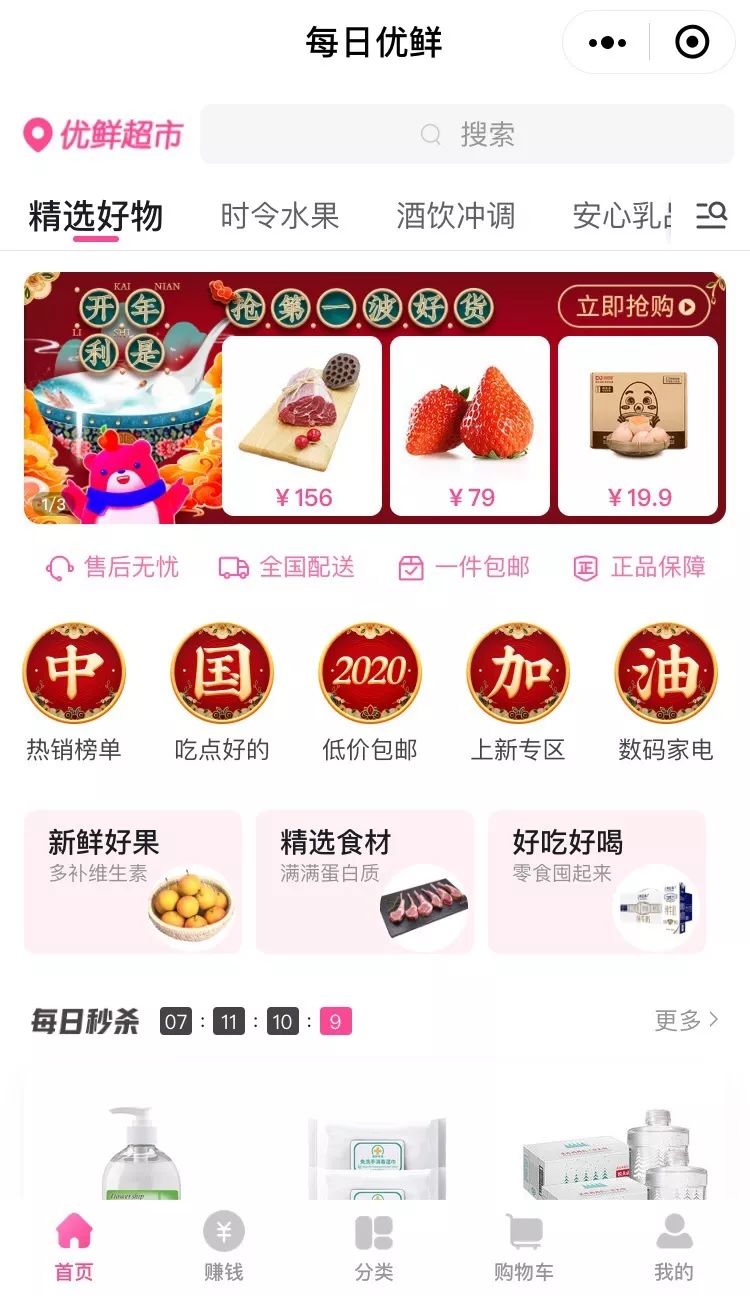Switch to the 酒饮冲调 tab
This screenshot has width=750, height=1296.
click(455, 215)
